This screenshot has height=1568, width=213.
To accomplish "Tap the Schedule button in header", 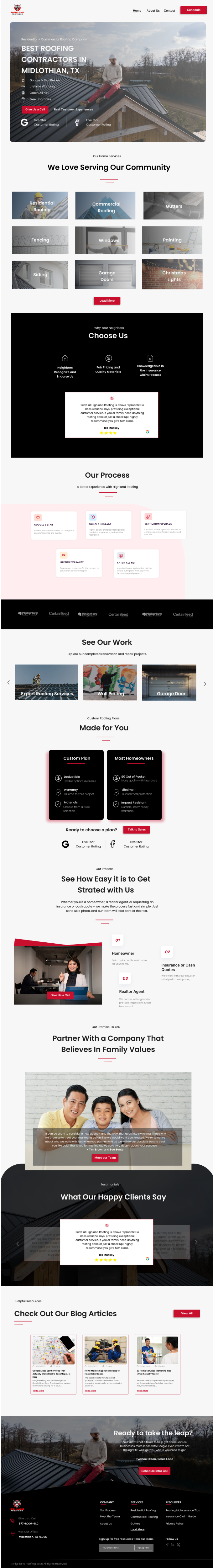I will pos(194,10).
